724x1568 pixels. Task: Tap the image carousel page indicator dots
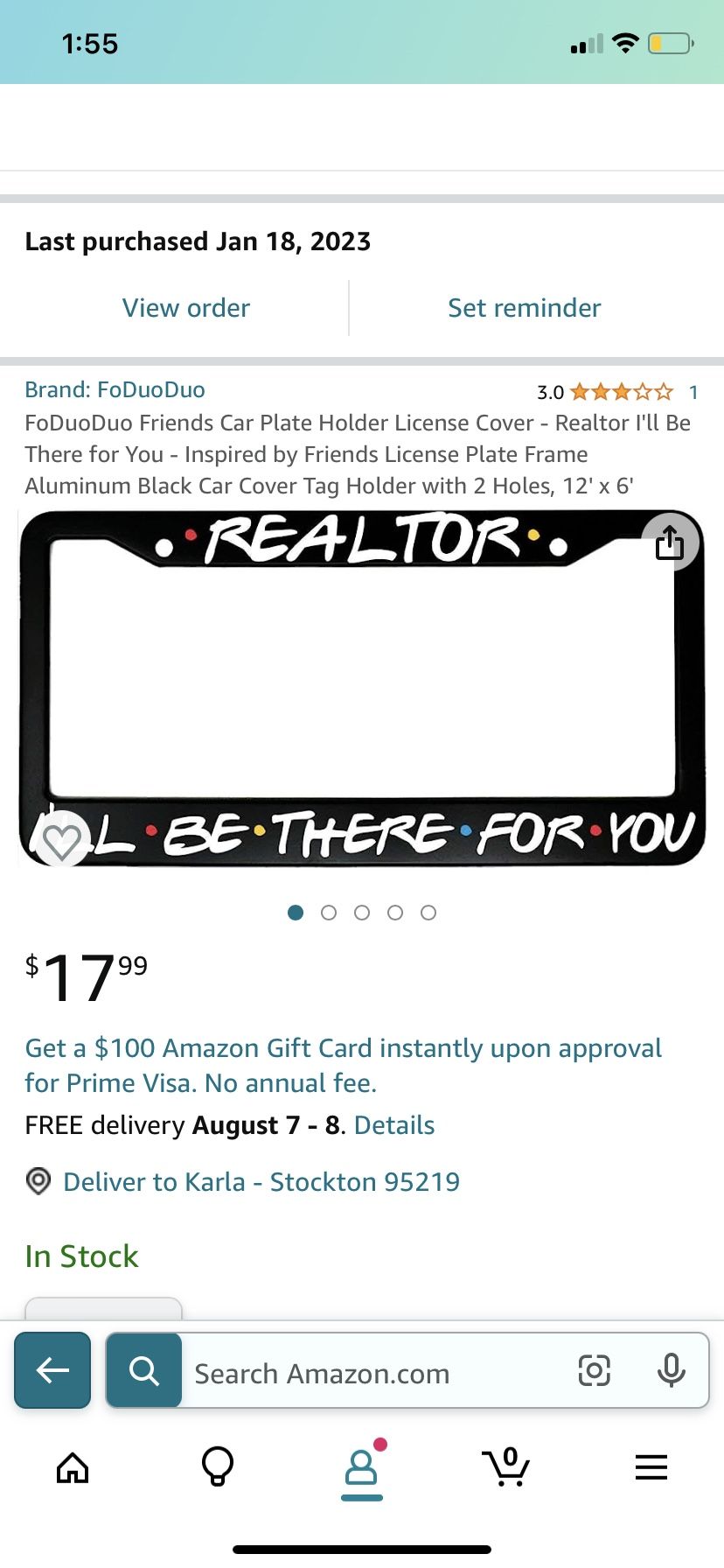(x=362, y=913)
